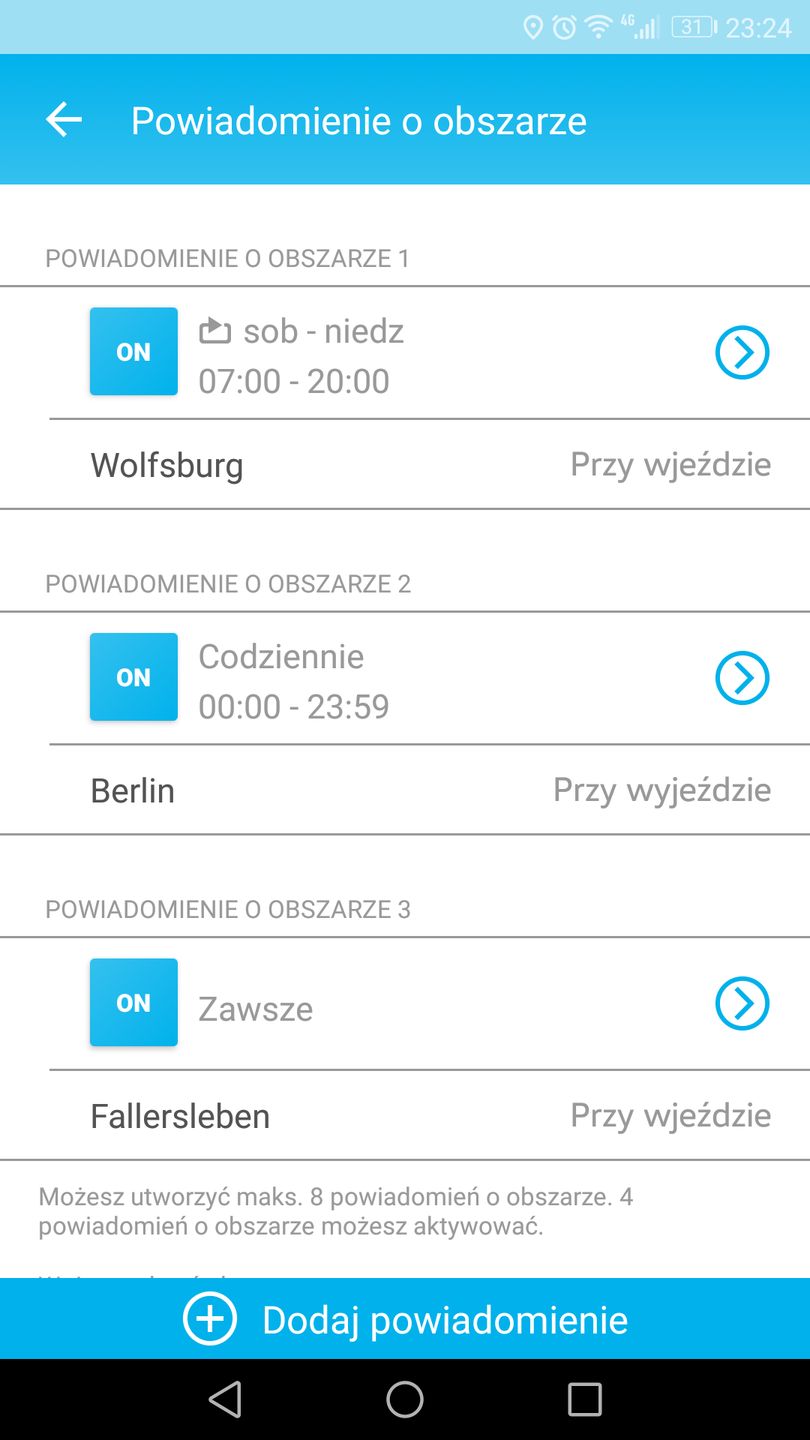
Task: Click the location icon in the status bar
Action: (x=533, y=27)
